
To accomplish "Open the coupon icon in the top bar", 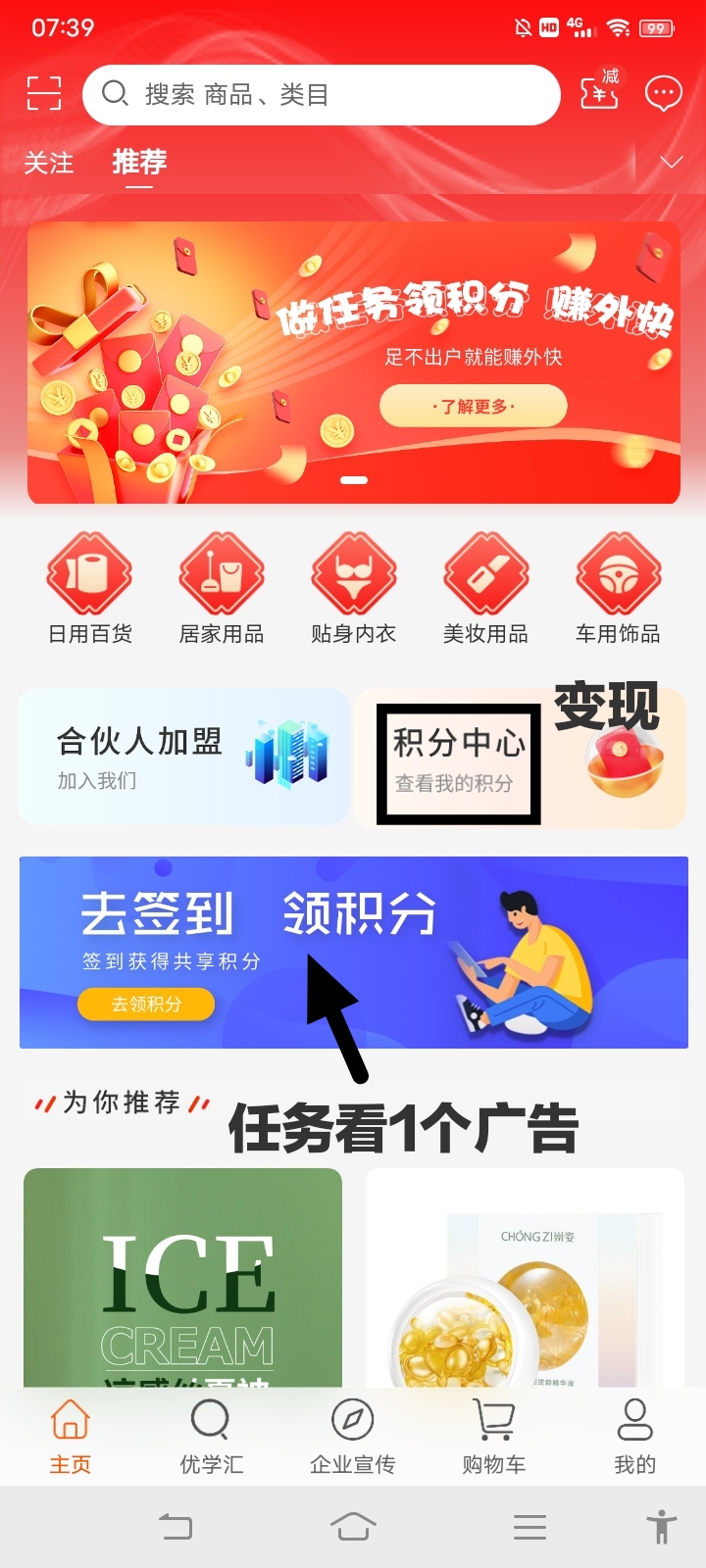I will [x=599, y=90].
